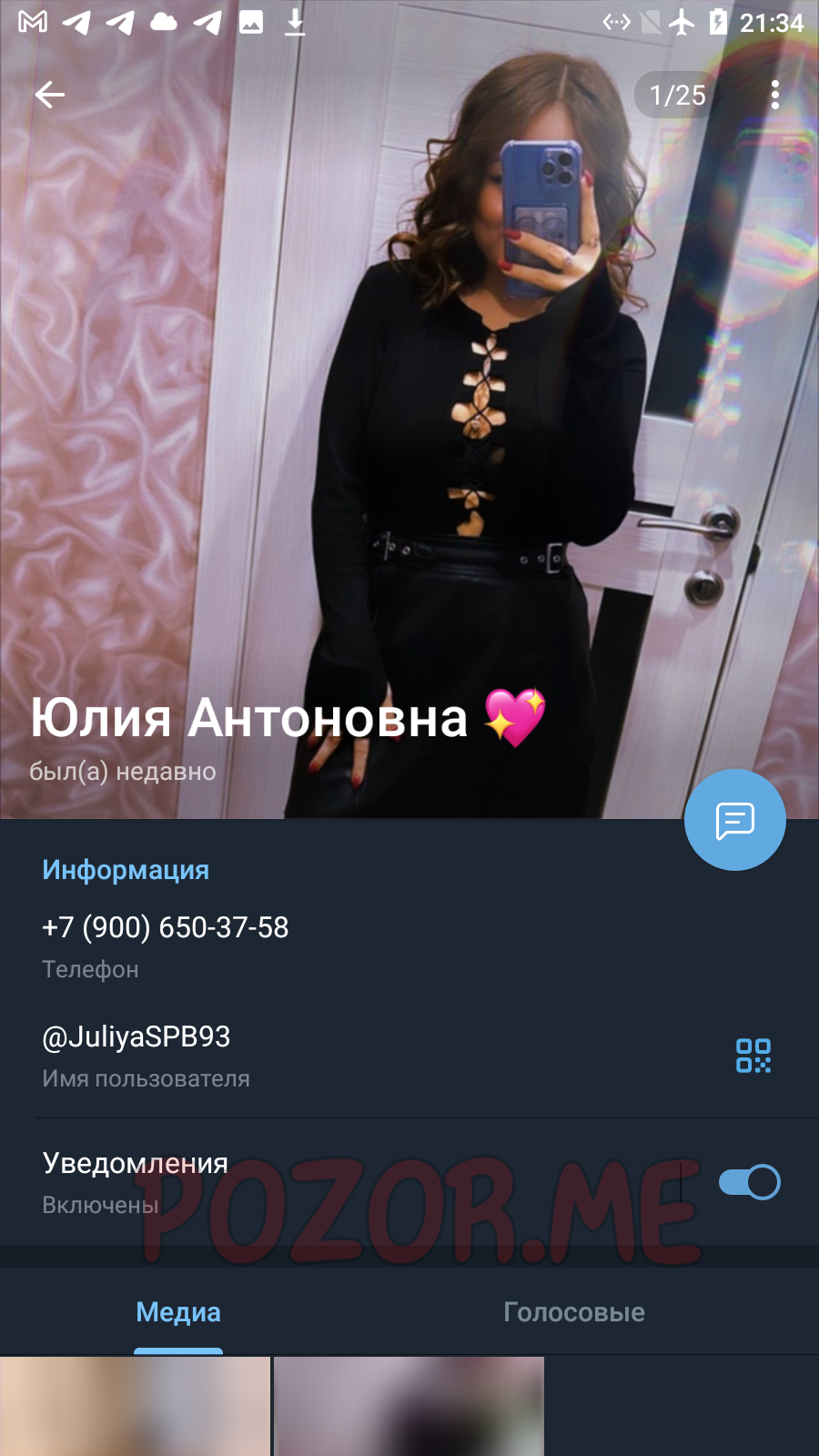Image resolution: width=819 pixels, height=1456 pixels.
Task: Switch to the Голосовые tab
Action: [574, 1311]
